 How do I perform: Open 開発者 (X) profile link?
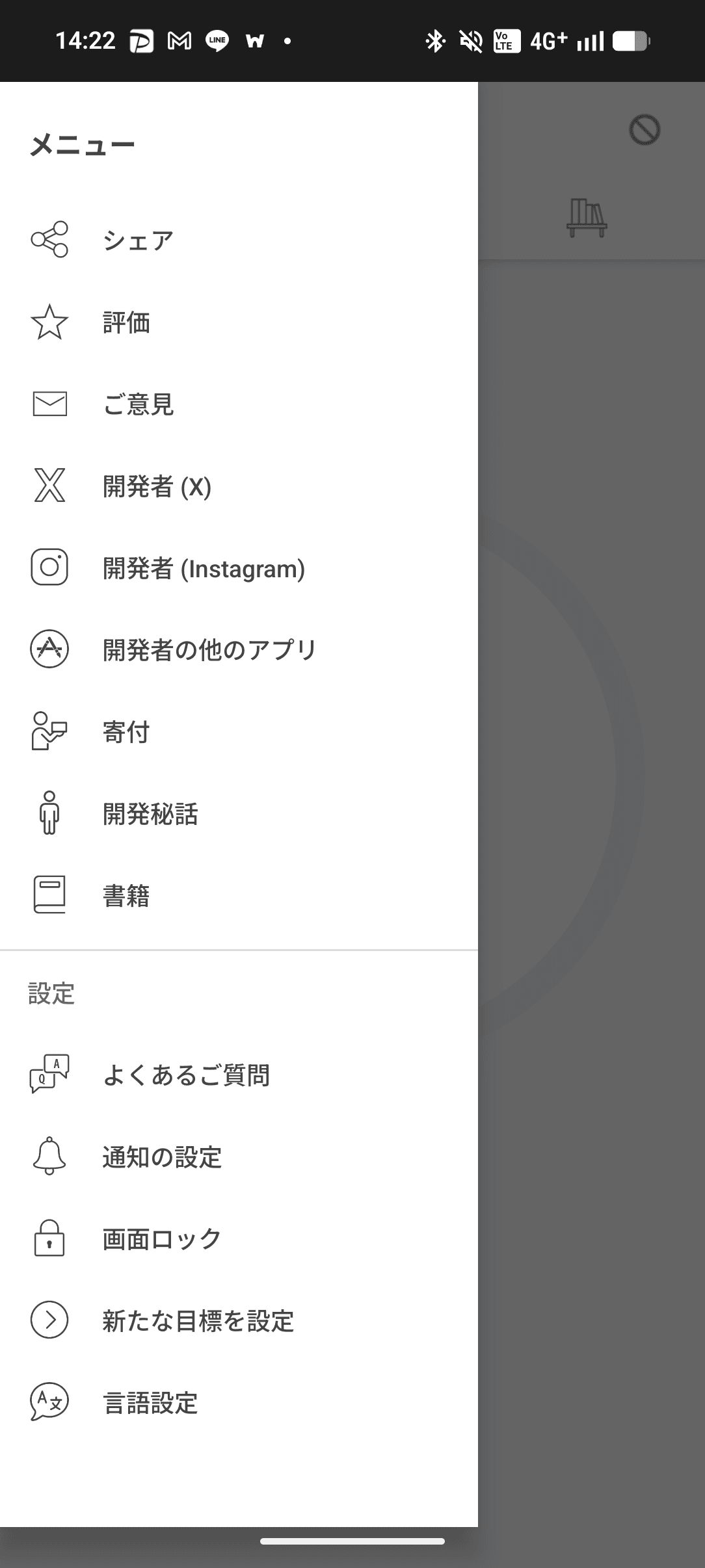coord(157,486)
